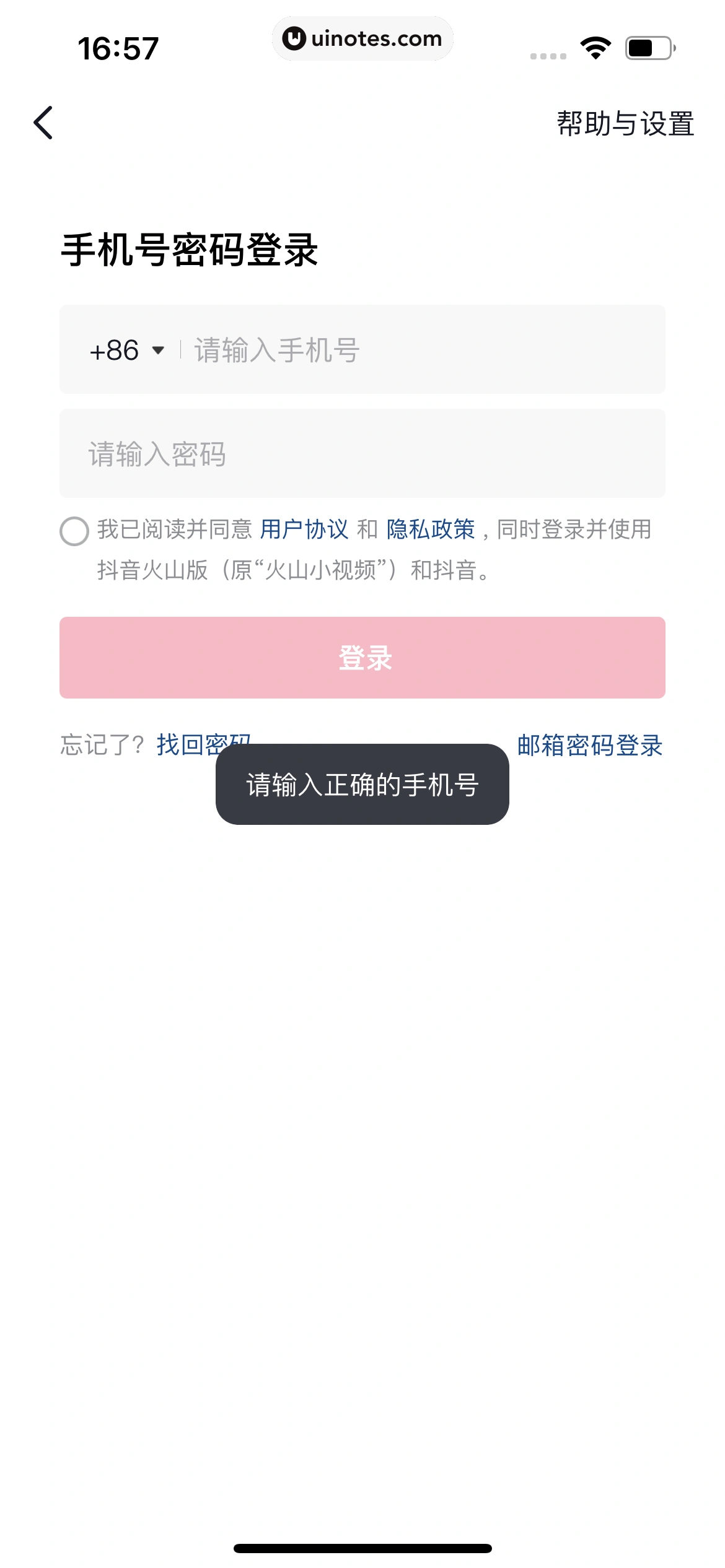
Task: Expand the country code selector arrow
Action: (159, 350)
